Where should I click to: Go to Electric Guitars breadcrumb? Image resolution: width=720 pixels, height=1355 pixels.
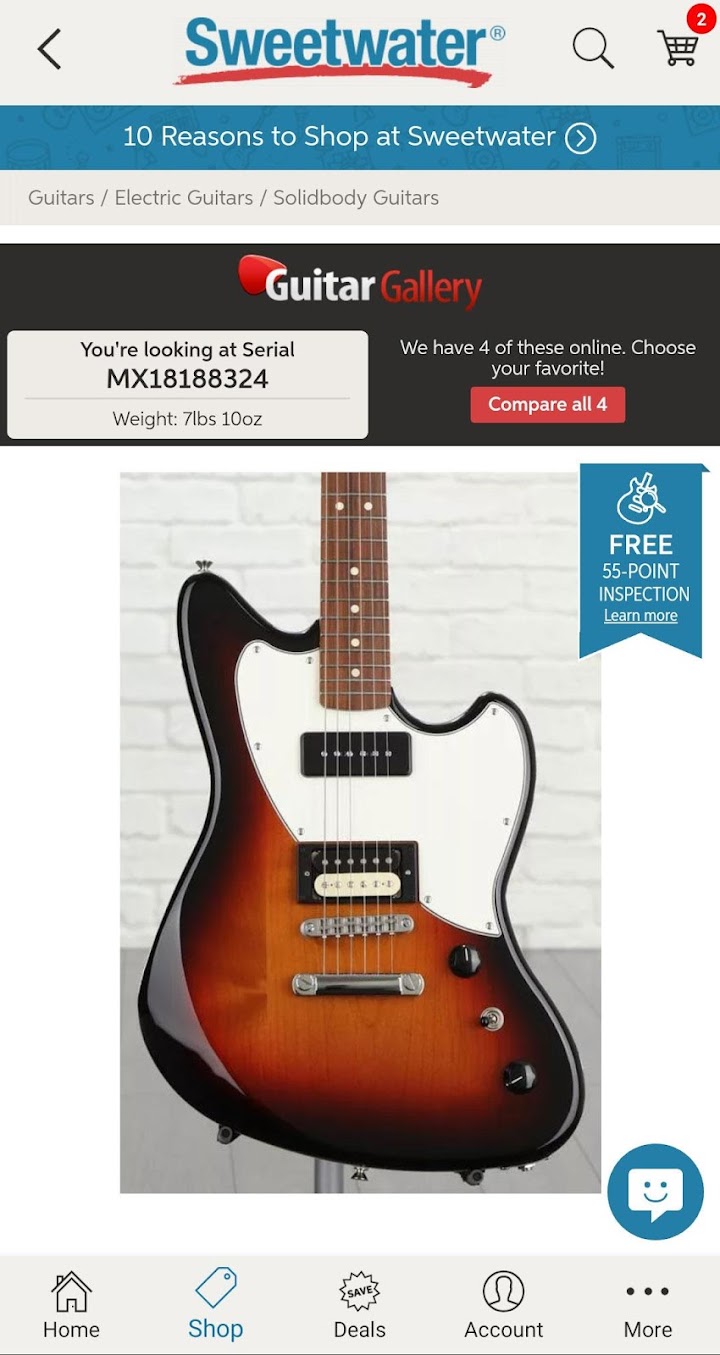[184, 198]
